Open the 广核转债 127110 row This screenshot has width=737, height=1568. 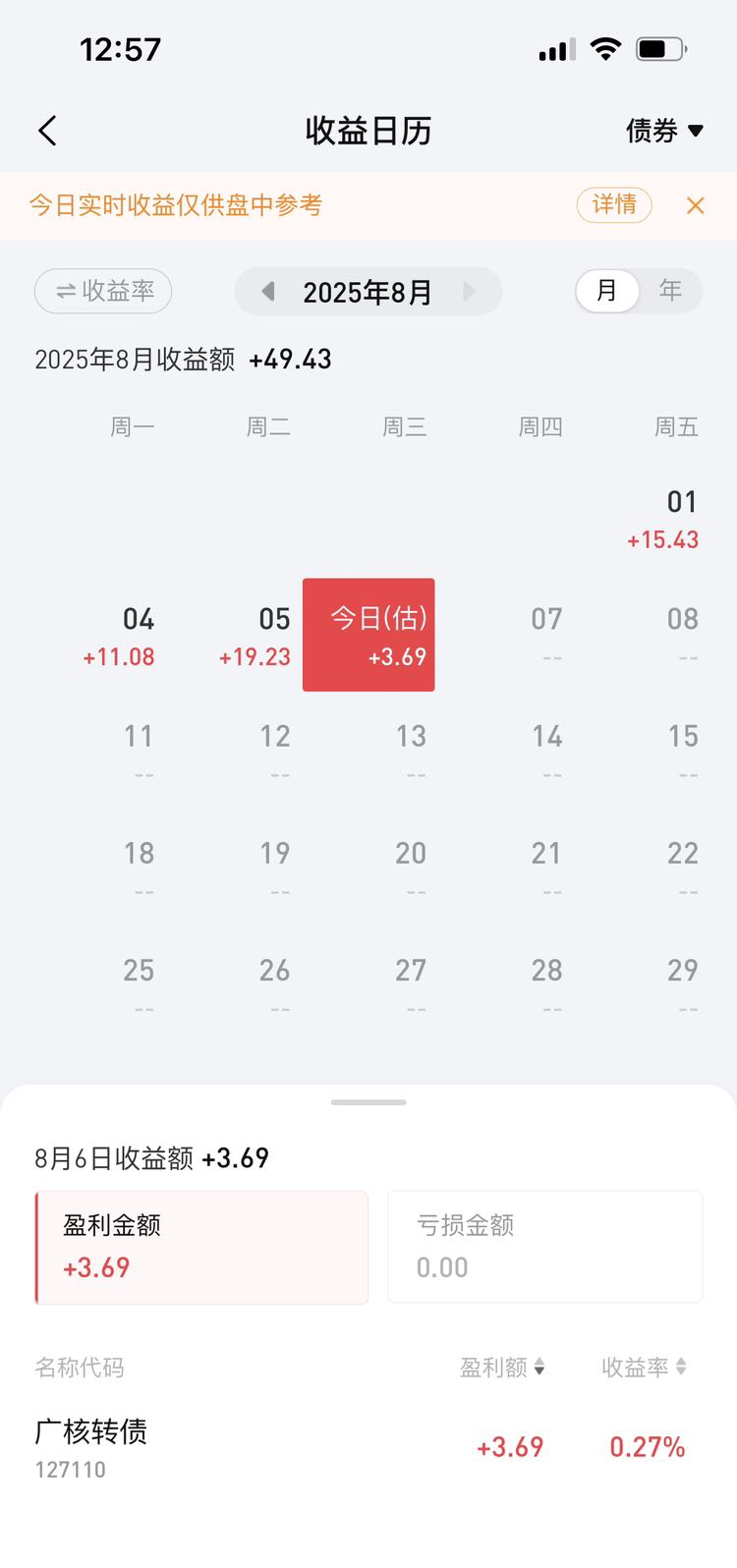click(x=368, y=1447)
